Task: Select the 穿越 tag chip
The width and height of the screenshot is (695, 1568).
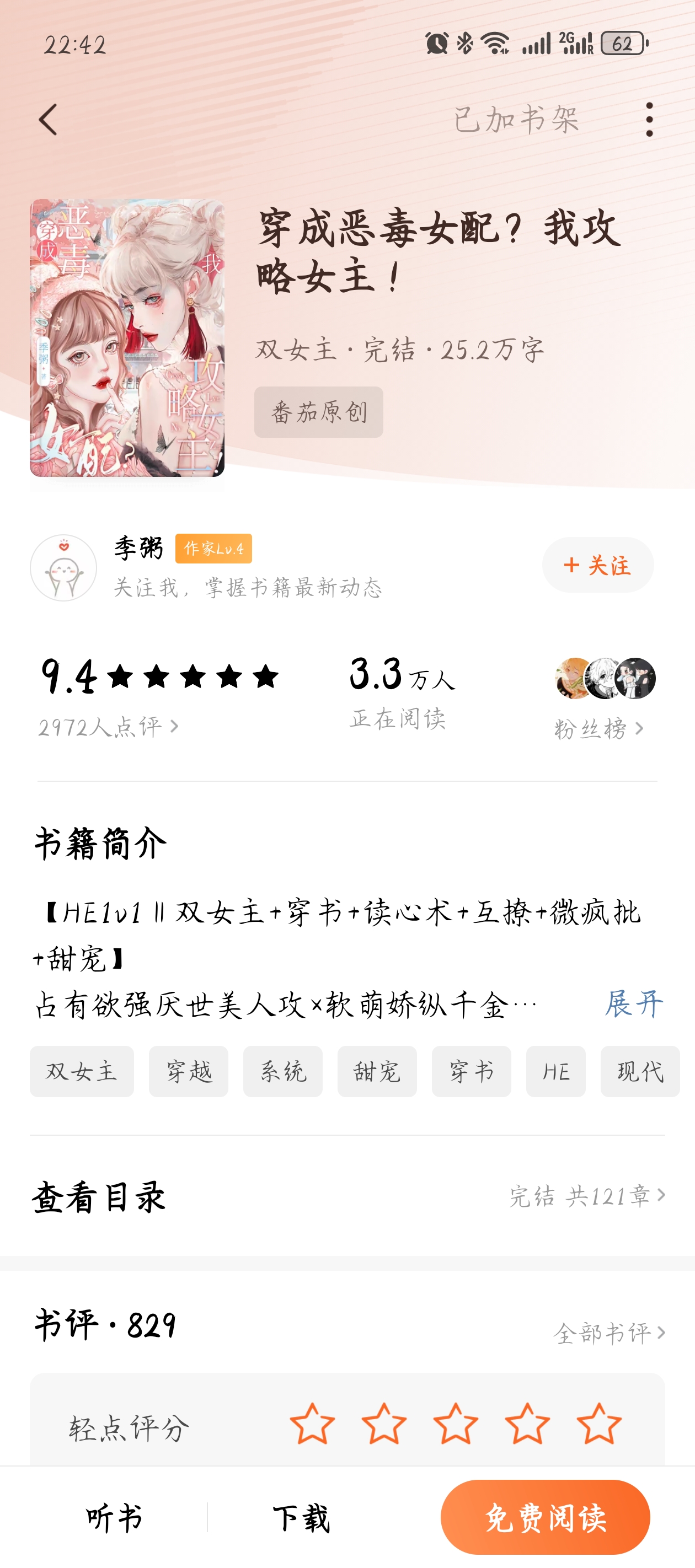Action: pyautogui.click(x=189, y=1072)
